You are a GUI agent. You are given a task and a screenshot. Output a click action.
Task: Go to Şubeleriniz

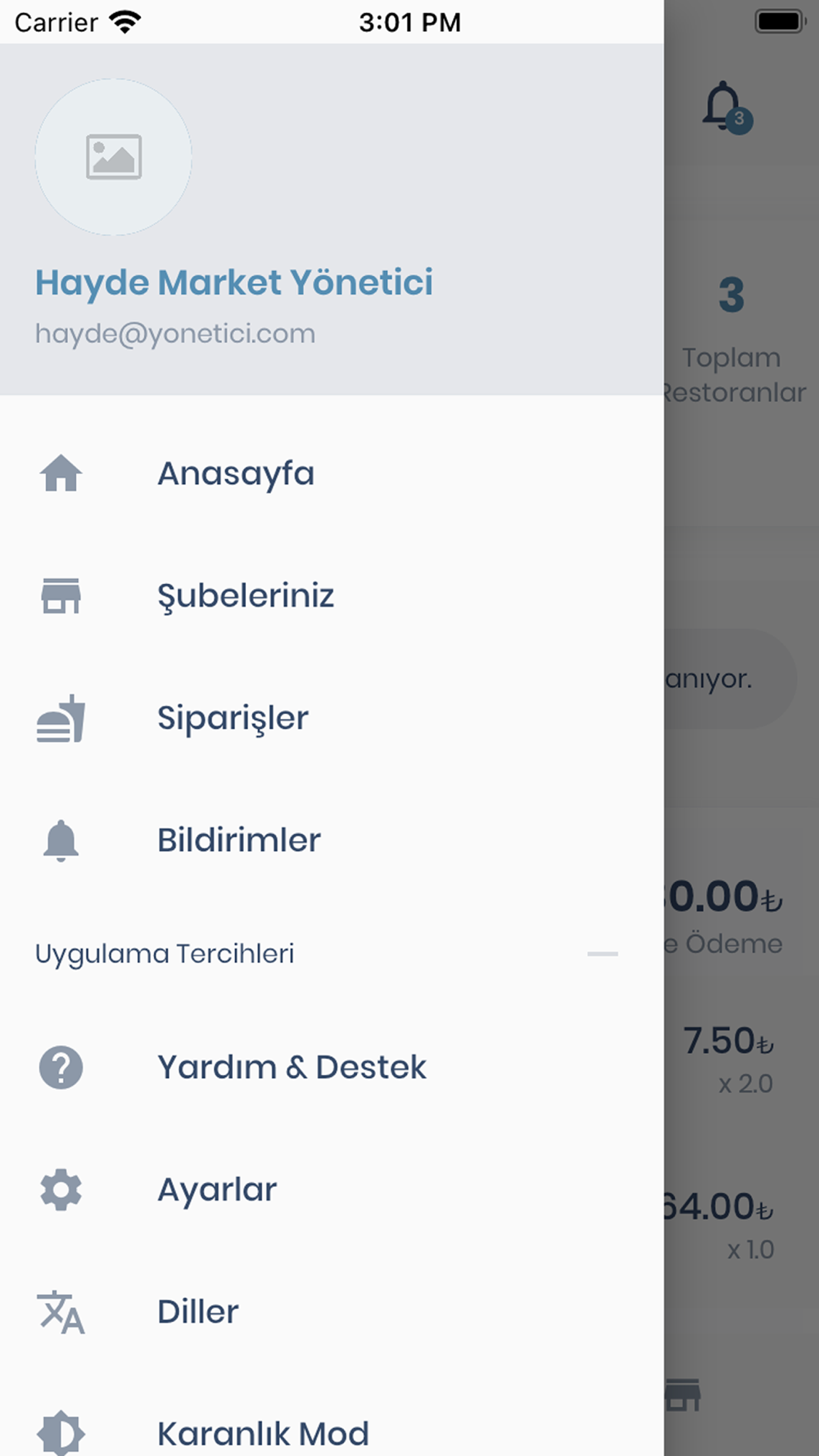click(332, 595)
